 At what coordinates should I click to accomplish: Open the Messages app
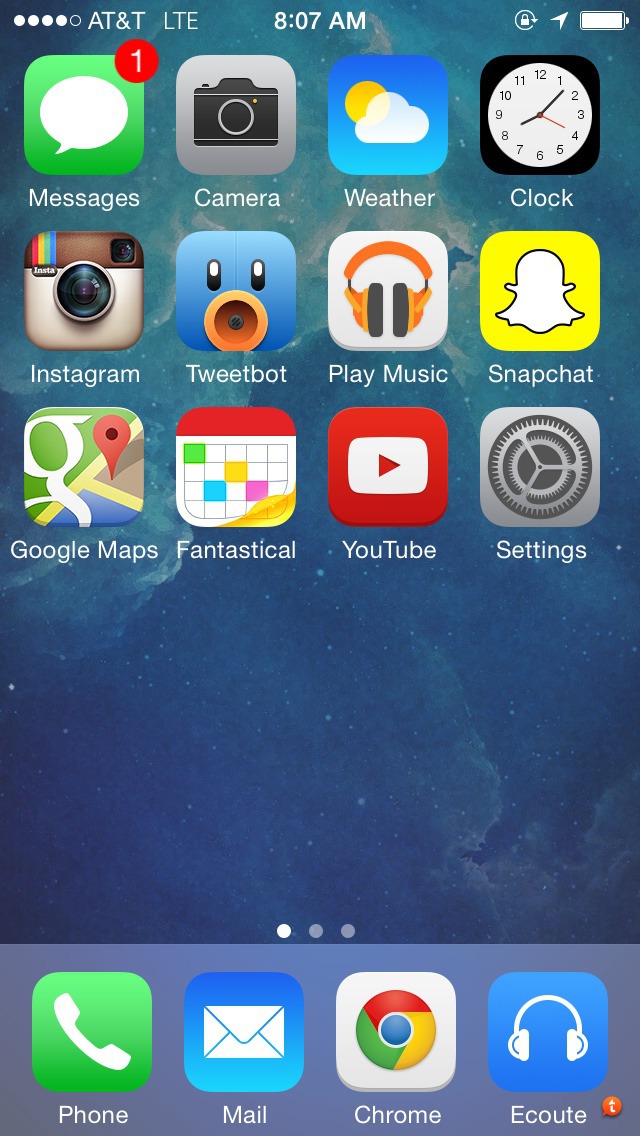[x=84, y=115]
